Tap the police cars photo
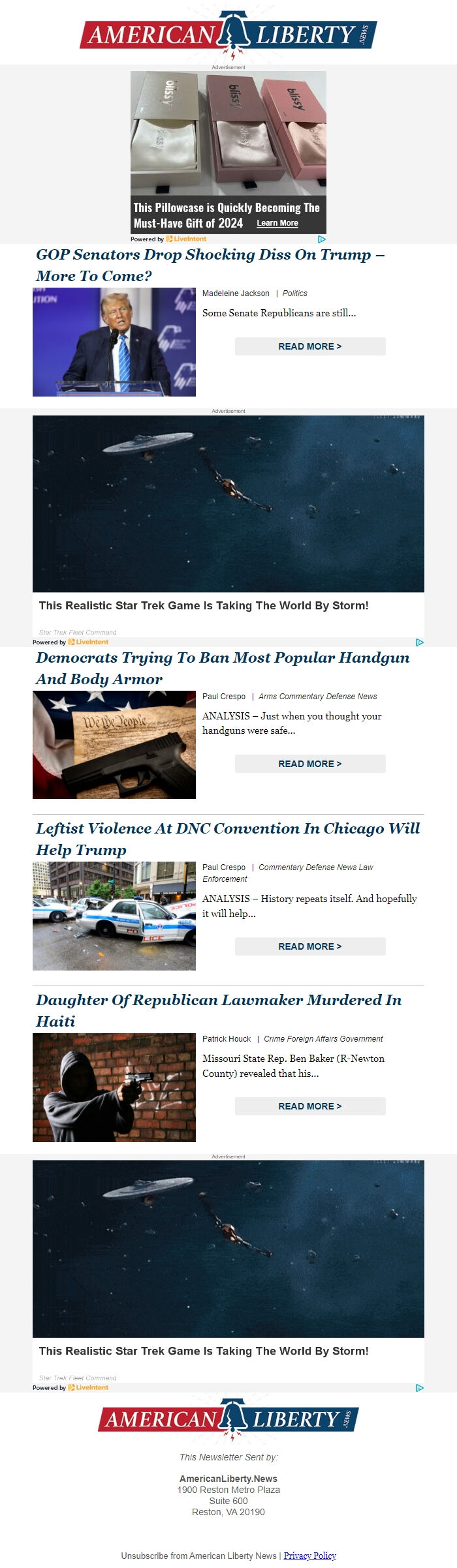Screen dimensions: 457x1568 (114, 916)
